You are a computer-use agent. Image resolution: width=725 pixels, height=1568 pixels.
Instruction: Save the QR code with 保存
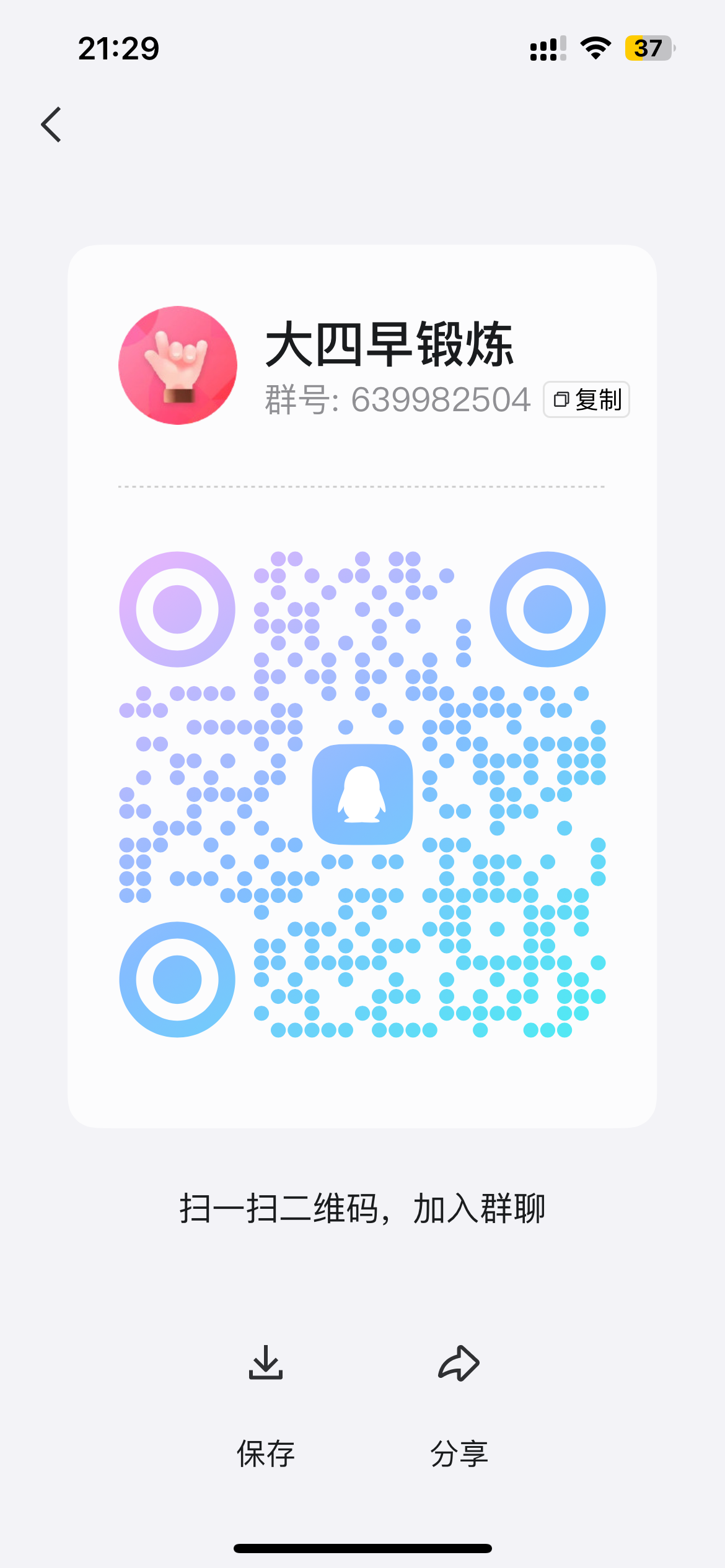click(266, 1406)
